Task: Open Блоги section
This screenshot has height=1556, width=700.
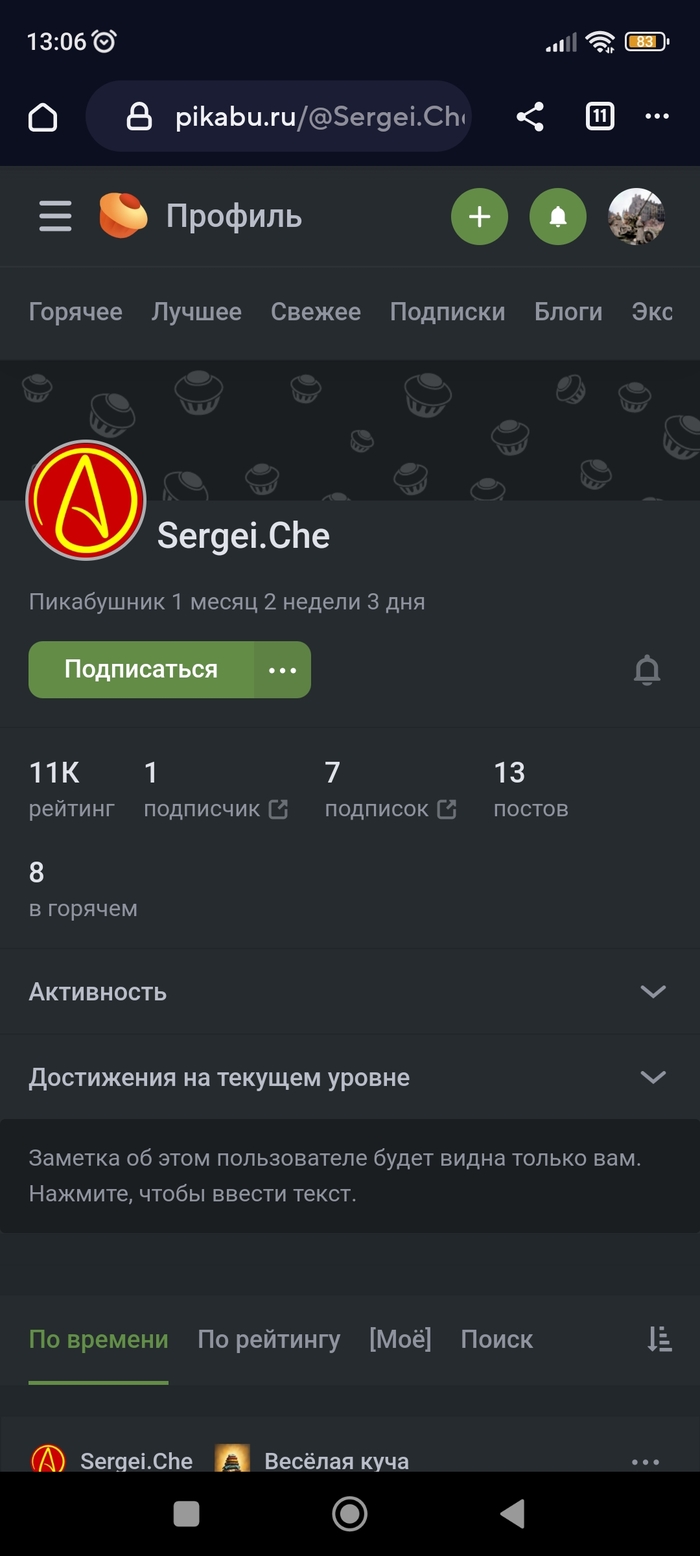Action: pyautogui.click(x=568, y=312)
